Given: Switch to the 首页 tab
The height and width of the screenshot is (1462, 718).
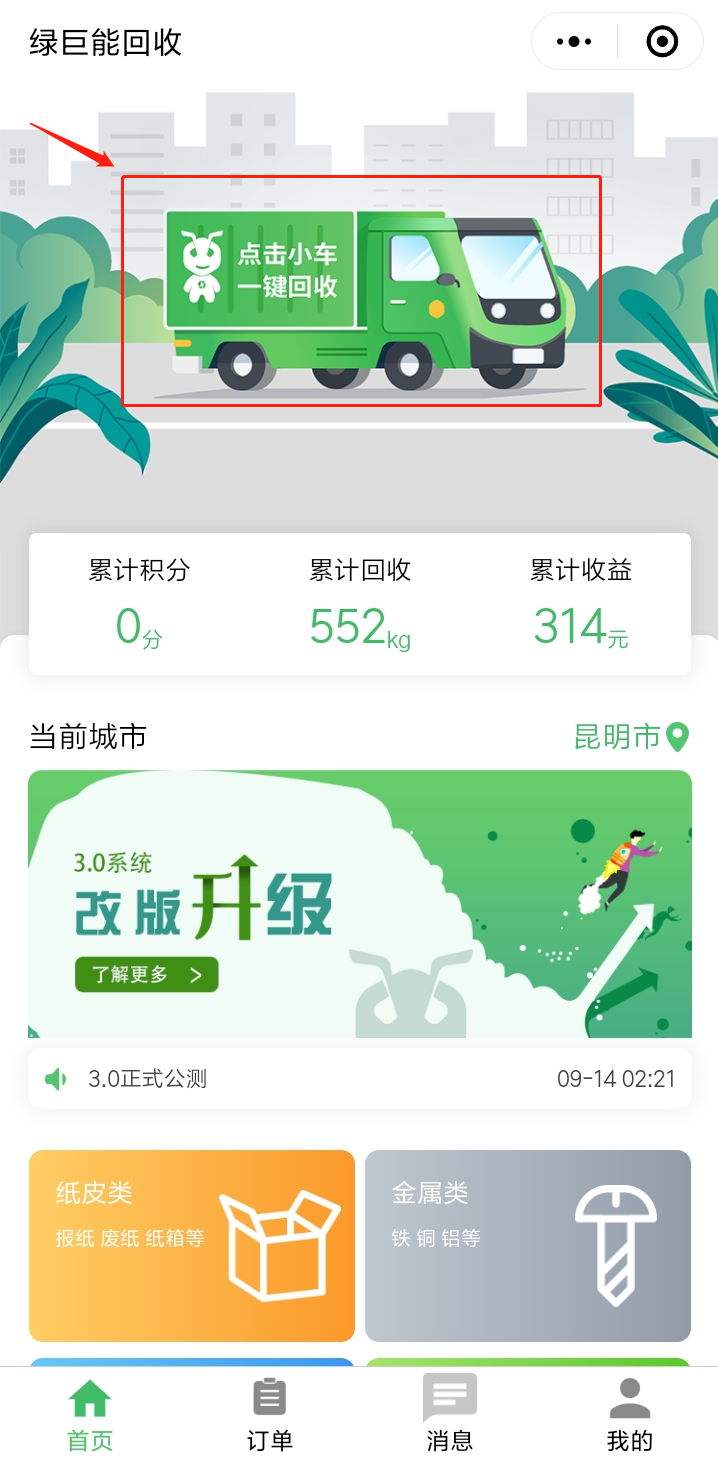Looking at the screenshot, I should coord(90,1414).
